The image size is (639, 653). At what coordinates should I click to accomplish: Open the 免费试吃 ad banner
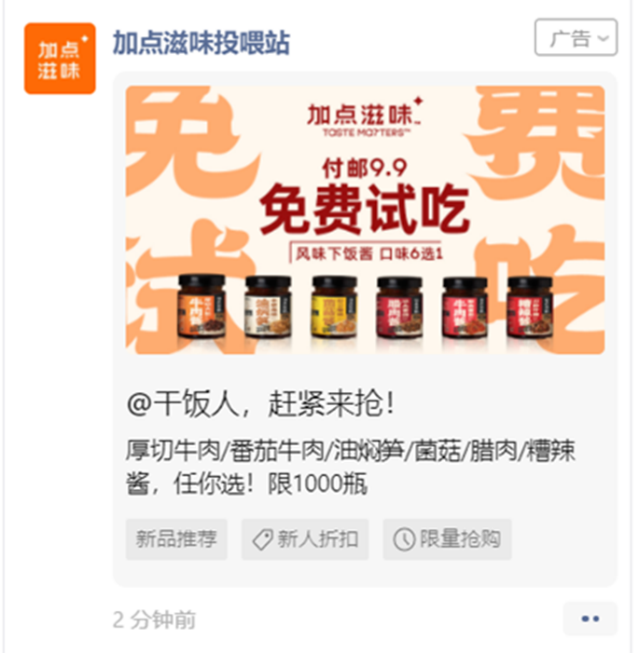pyautogui.click(x=365, y=219)
